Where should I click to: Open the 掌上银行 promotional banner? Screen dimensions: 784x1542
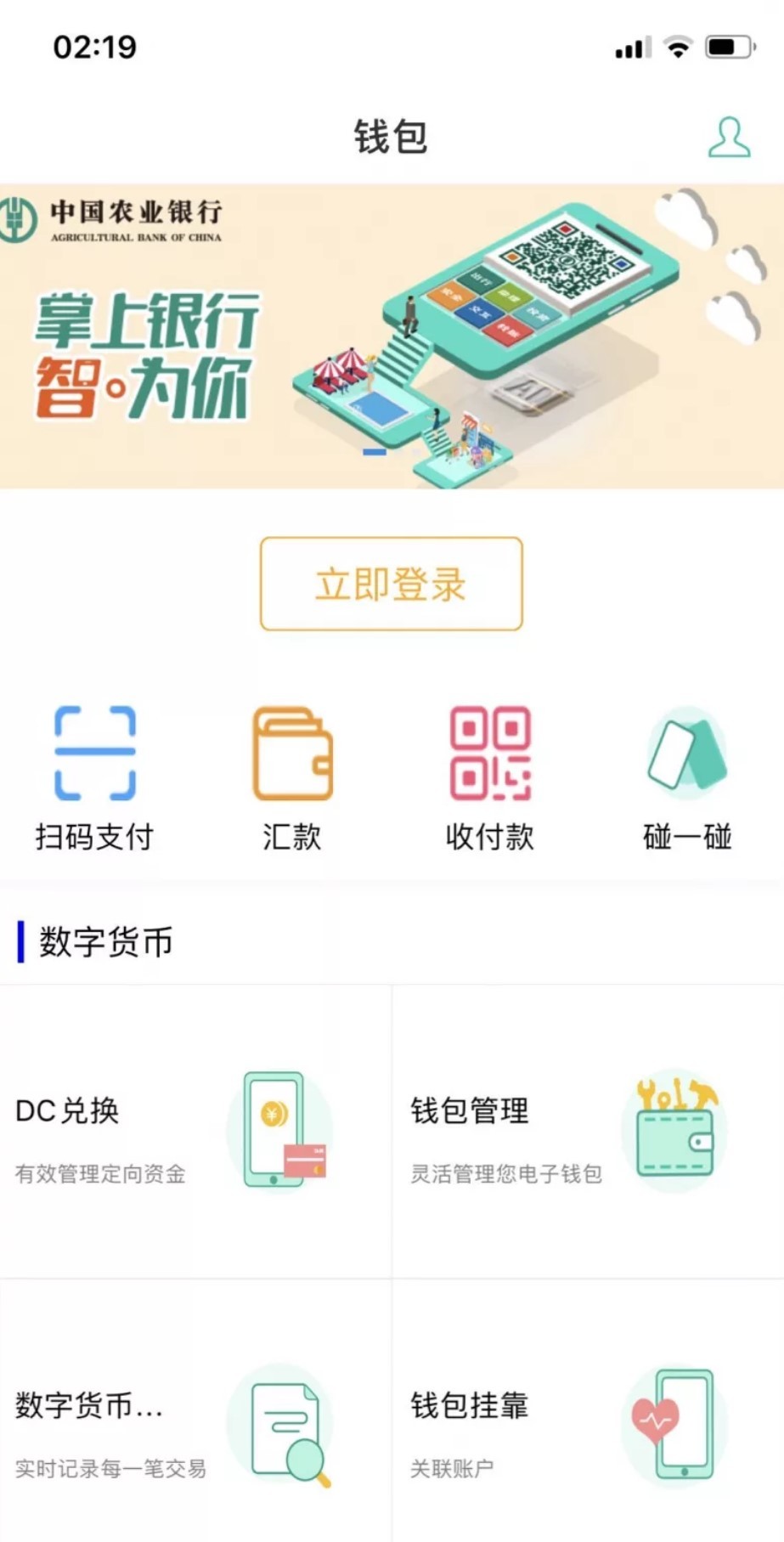391,336
